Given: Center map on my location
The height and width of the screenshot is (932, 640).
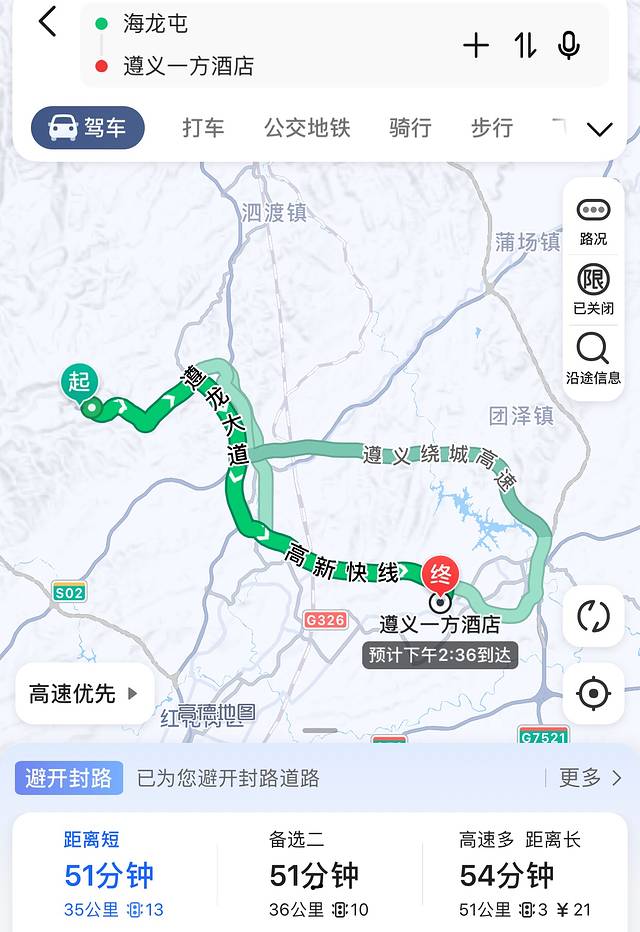Looking at the screenshot, I should click(593, 693).
